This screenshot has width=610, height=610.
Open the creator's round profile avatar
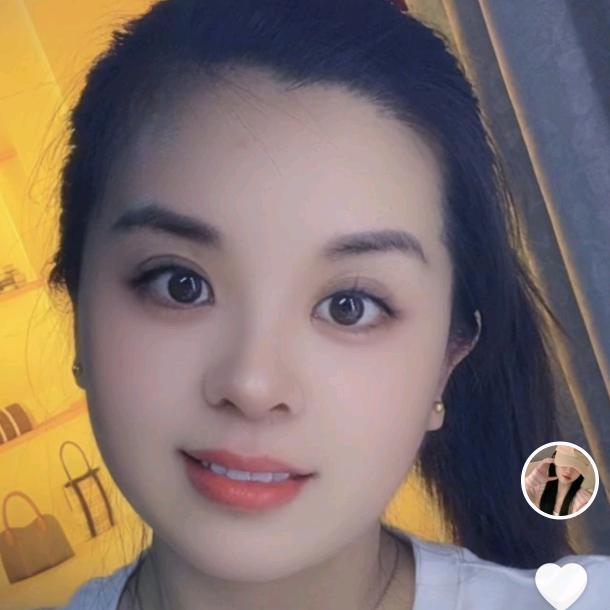(560, 480)
